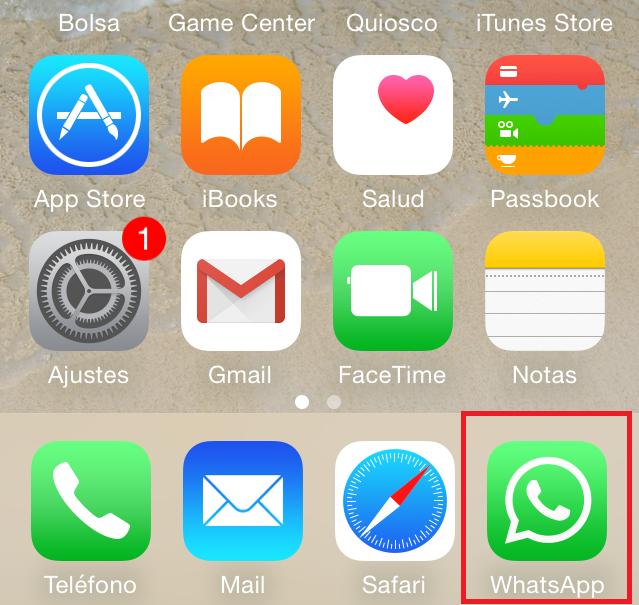Launch Safari browser
This screenshot has width=639, height=605.
pos(395,501)
